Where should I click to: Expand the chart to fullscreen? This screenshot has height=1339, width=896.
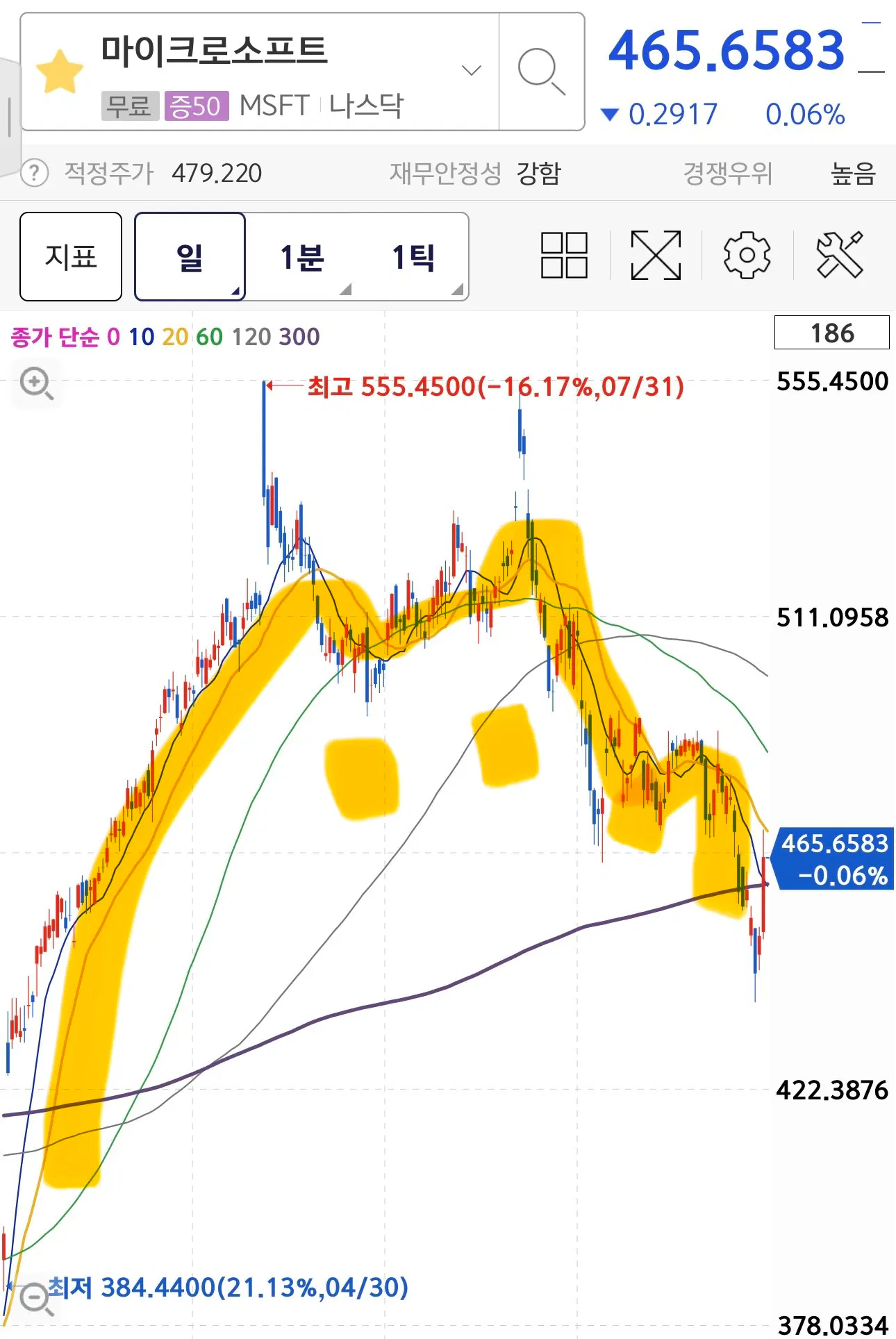click(656, 256)
